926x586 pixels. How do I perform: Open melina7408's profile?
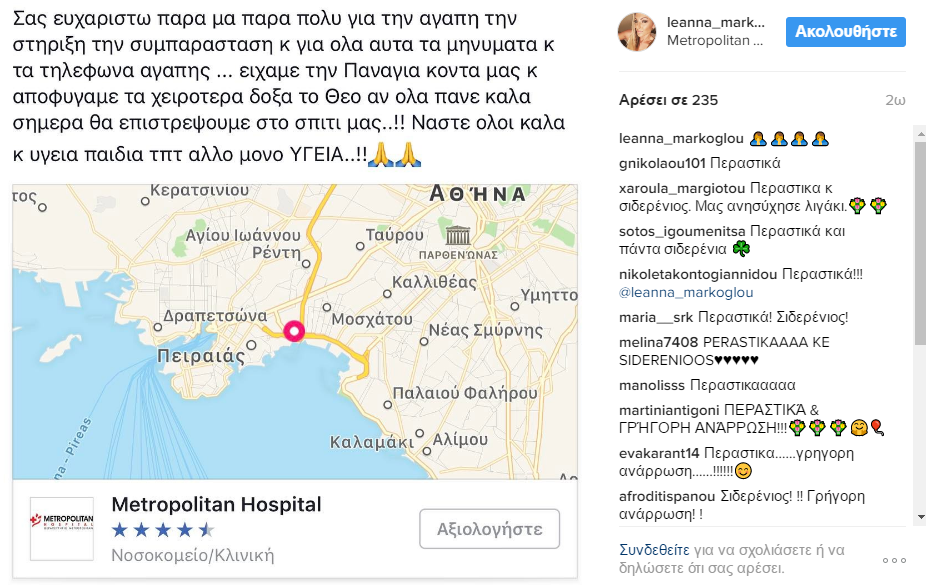(x=659, y=341)
